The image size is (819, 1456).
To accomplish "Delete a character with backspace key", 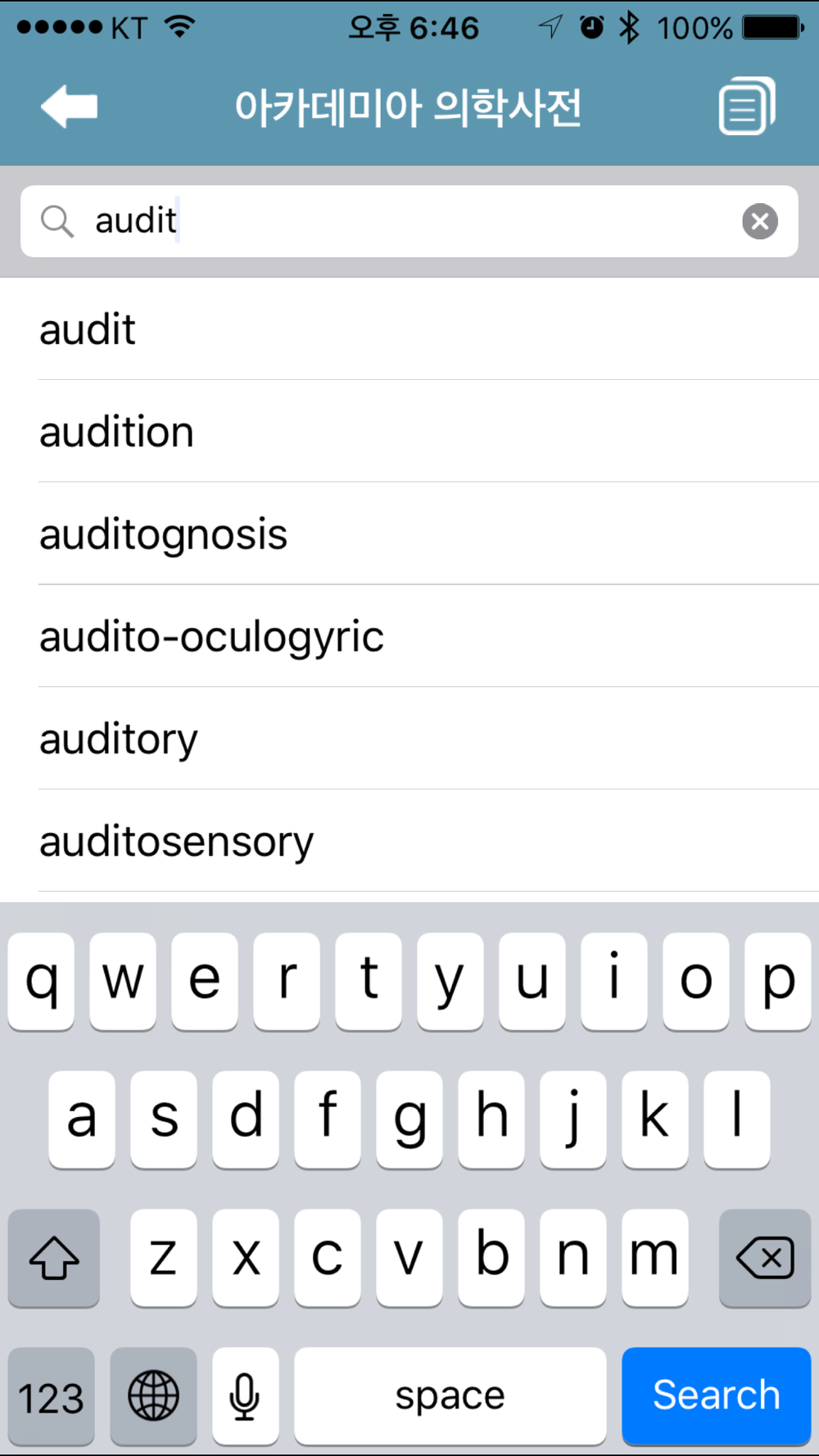I will [x=765, y=1258].
